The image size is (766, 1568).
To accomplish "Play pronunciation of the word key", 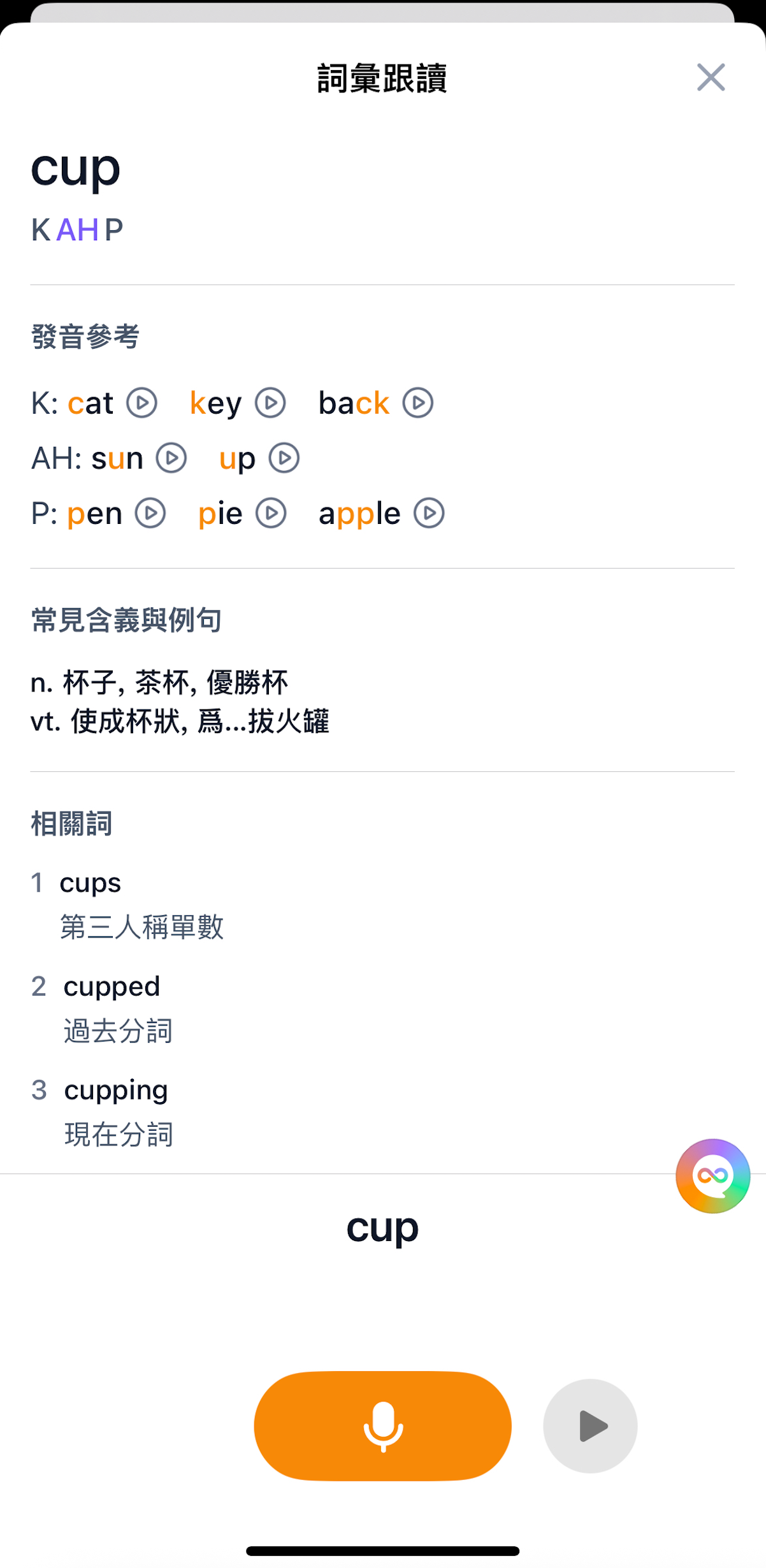I will (x=270, y=403).
